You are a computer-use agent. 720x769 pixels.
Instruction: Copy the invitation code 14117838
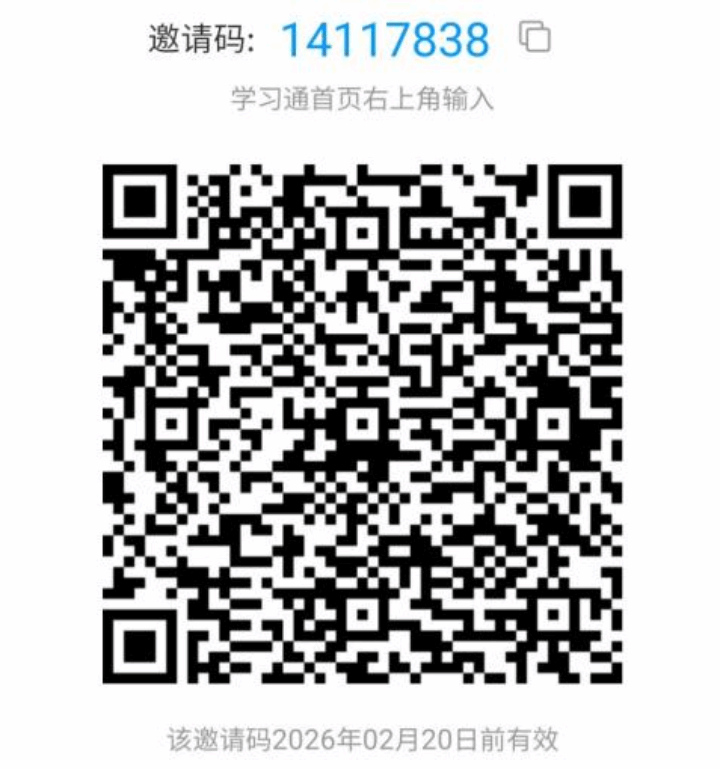click(x=534, y=37)
